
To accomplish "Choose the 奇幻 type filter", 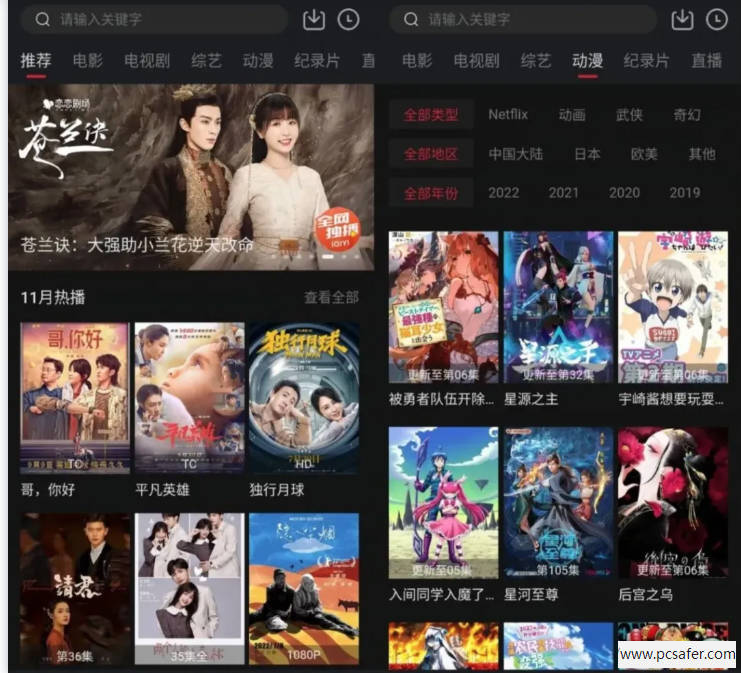I will 687,115.
